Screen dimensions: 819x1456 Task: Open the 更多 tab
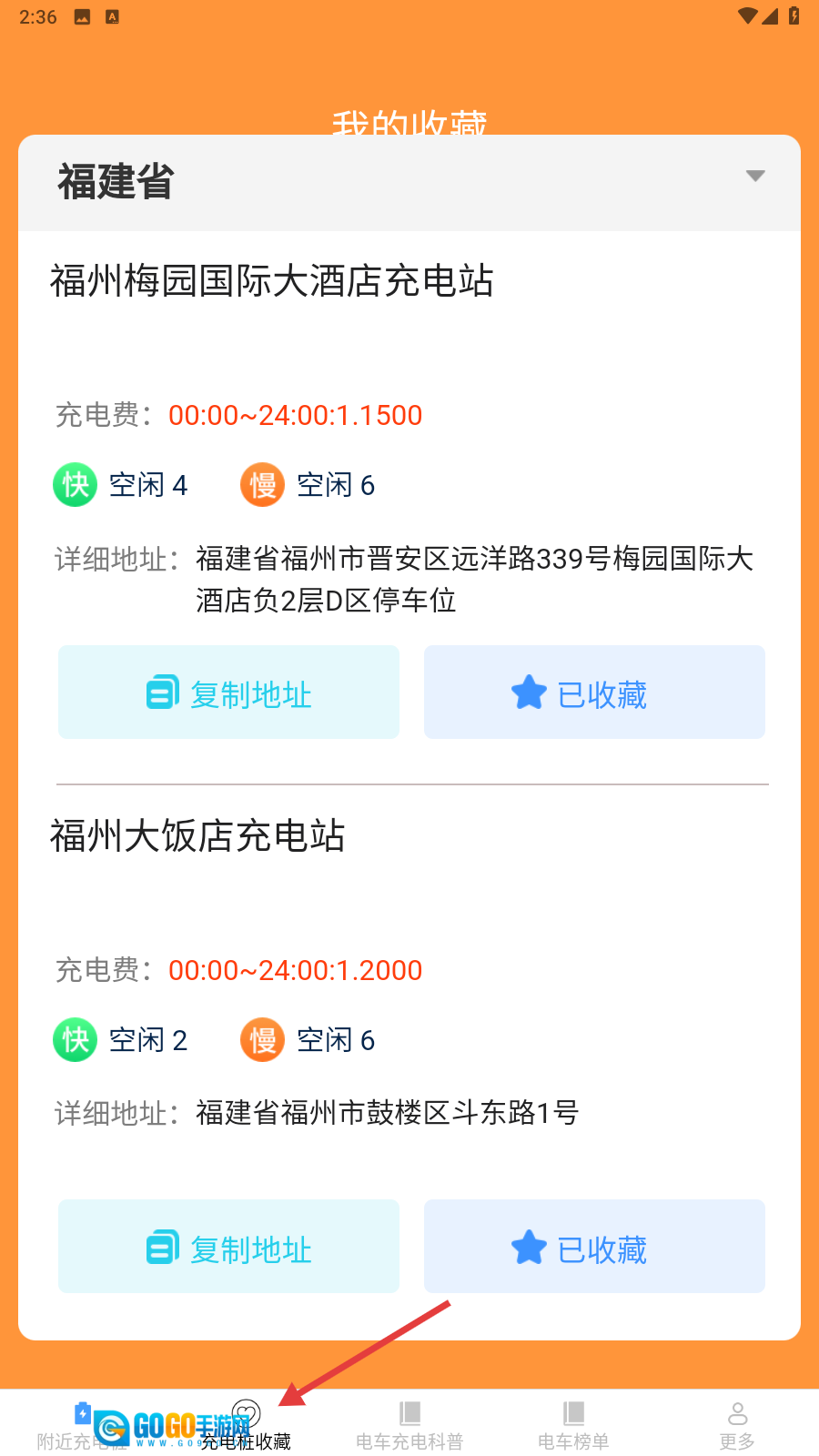[x=737, y=1425]
